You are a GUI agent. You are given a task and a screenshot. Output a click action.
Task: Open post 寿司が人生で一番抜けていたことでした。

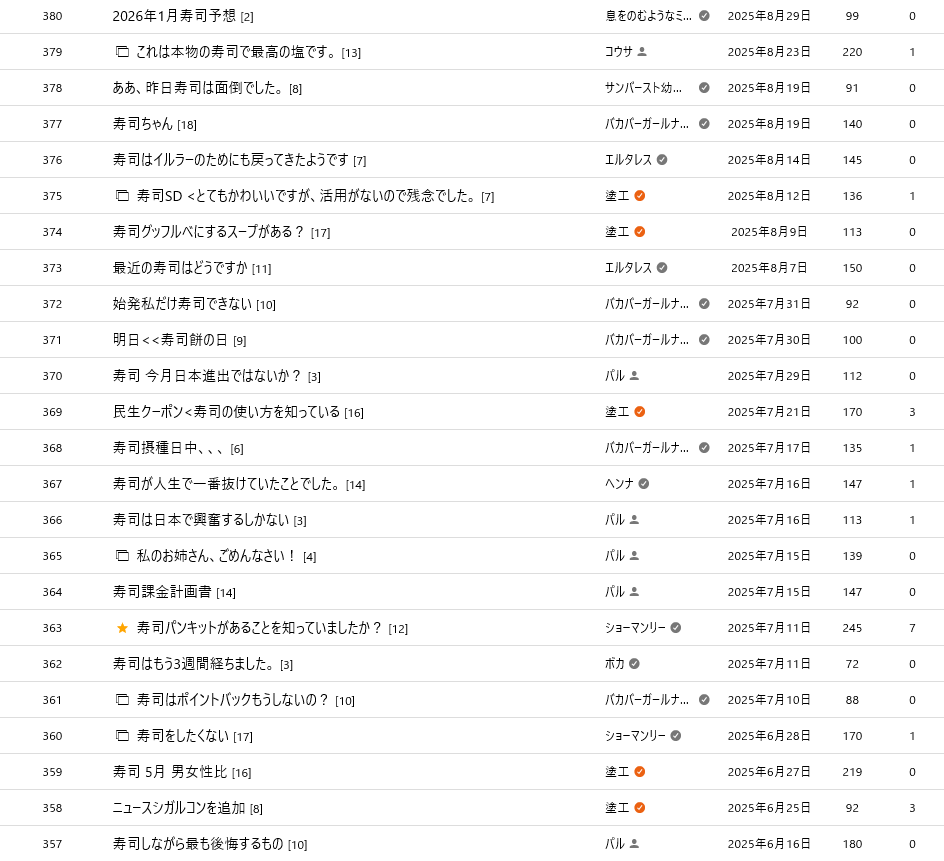(x=227, y=484)
